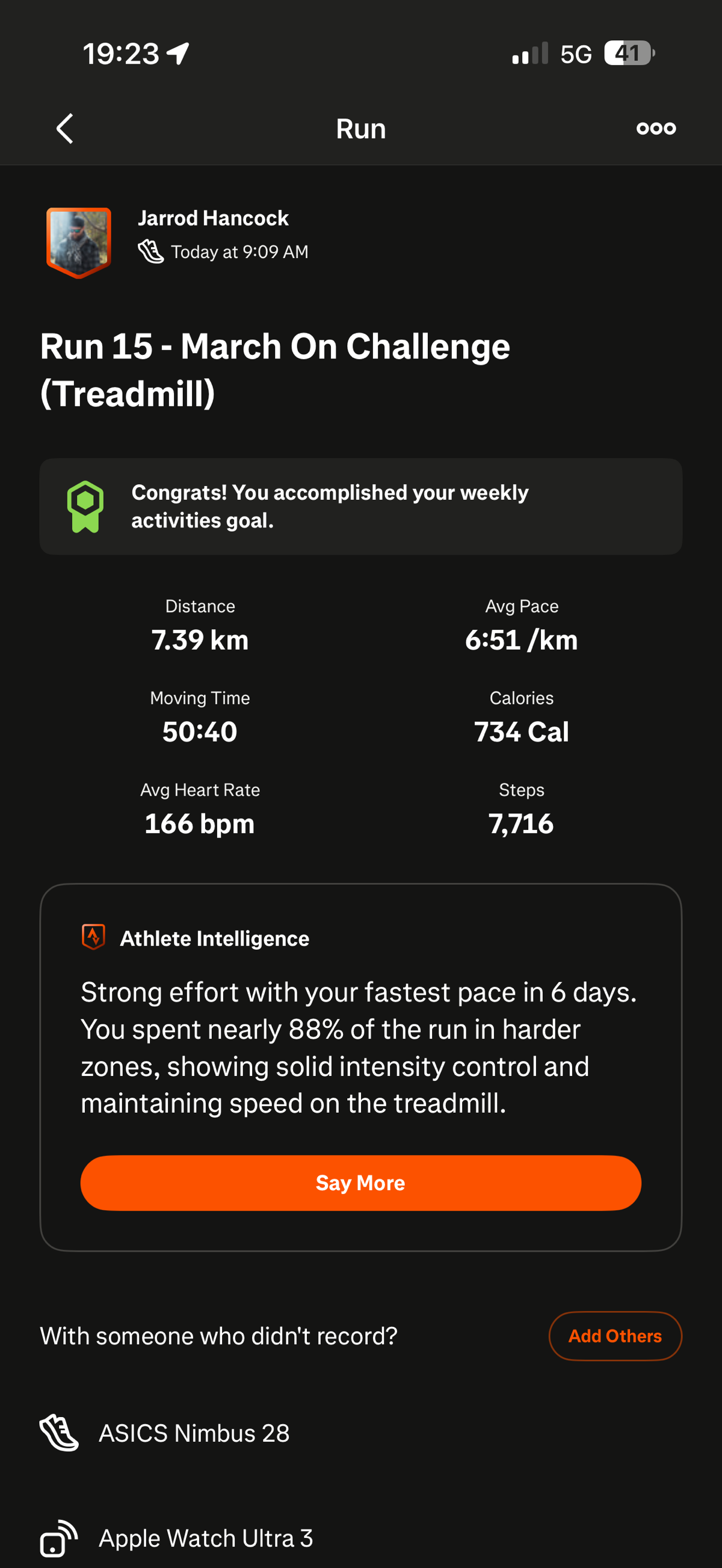The image size is (722, 1568).
Task: Add others who didn't record
Action: [614, 1336]
